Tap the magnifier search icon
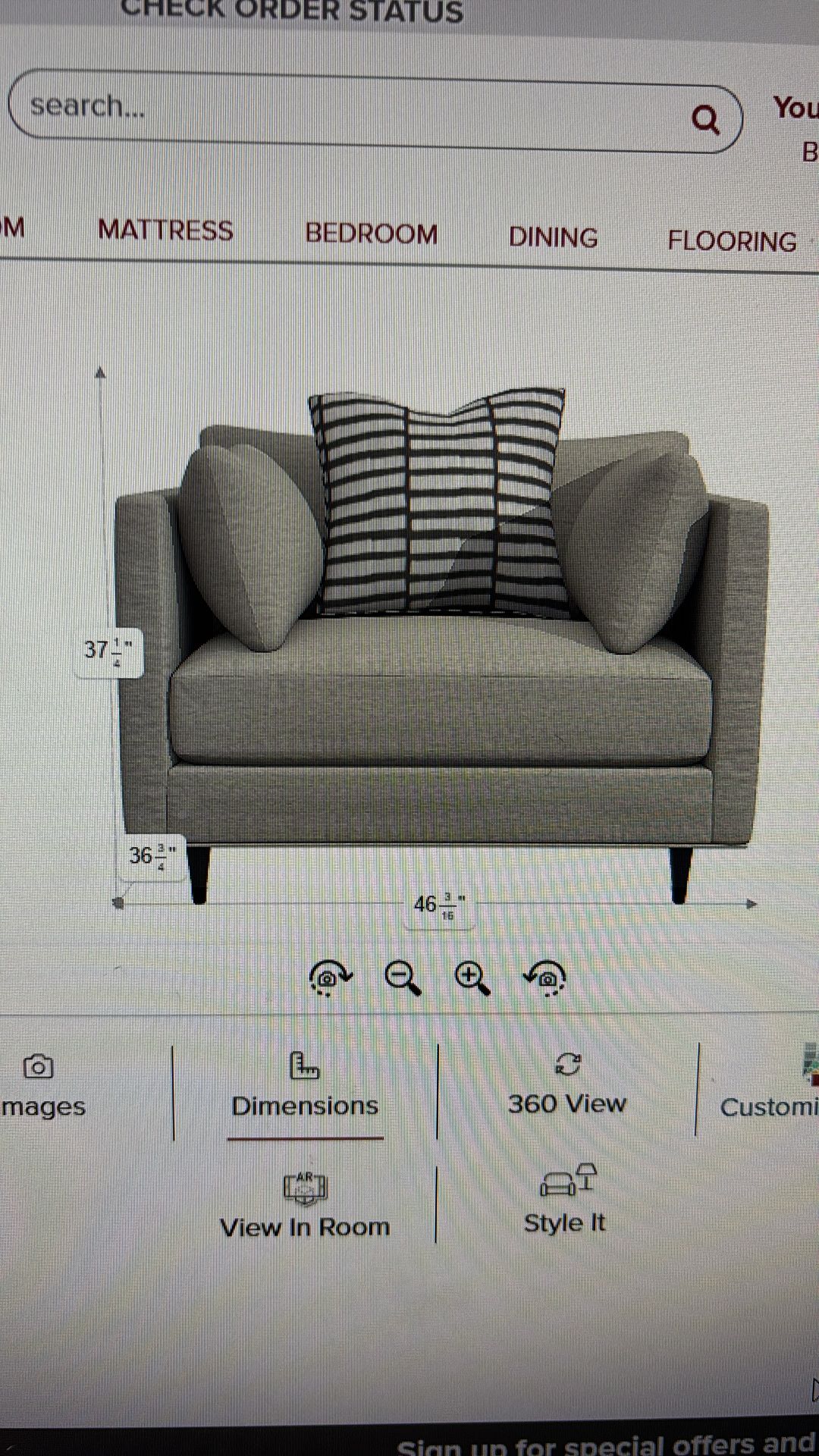 tap(705, 119)
